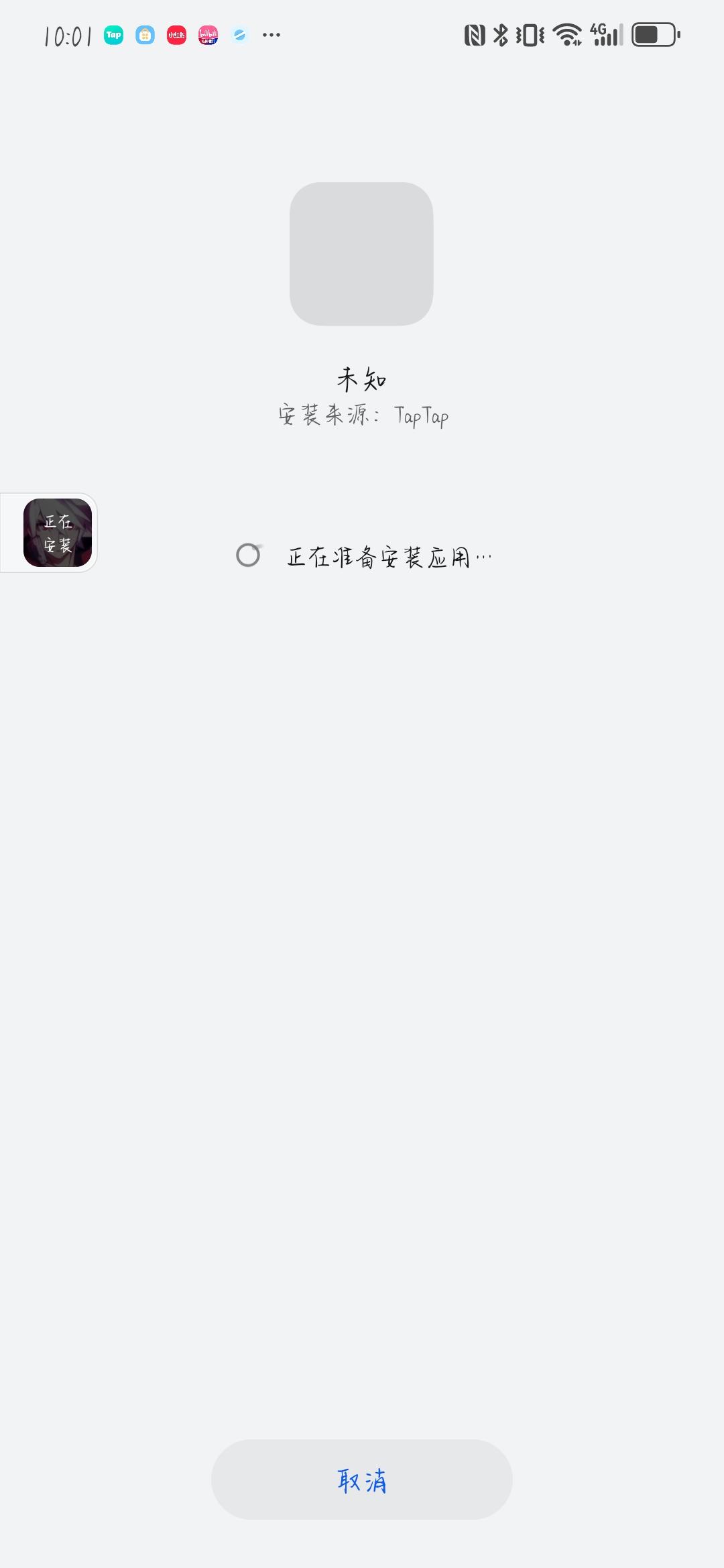The image size is (724, 1568).
Task: Tap the vibrate mode status icon
Action: 530,34
